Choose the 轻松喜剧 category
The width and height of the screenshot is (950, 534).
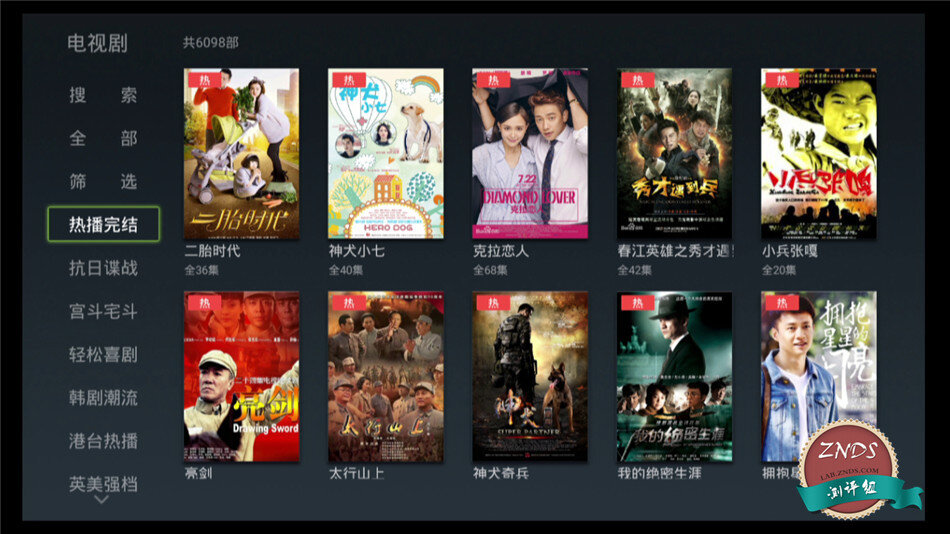click(x=103, y=354)
